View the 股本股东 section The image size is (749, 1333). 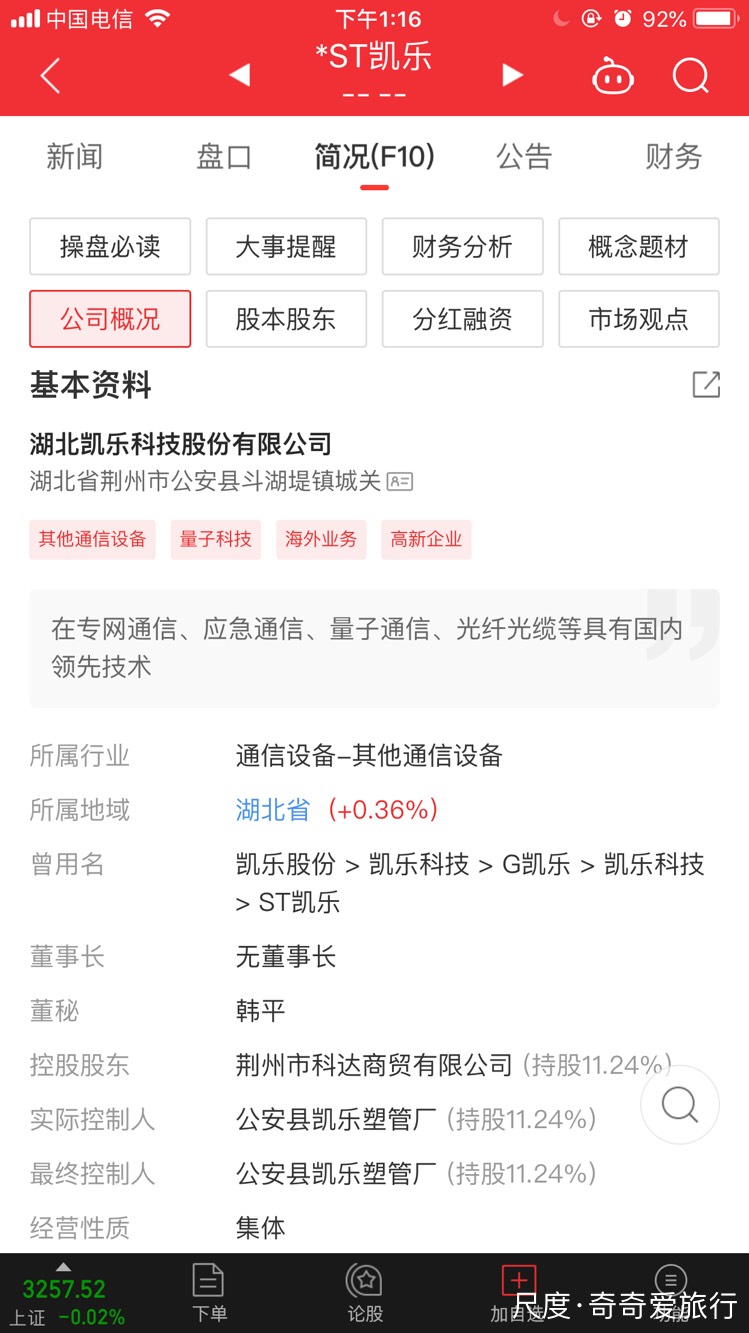286,319
